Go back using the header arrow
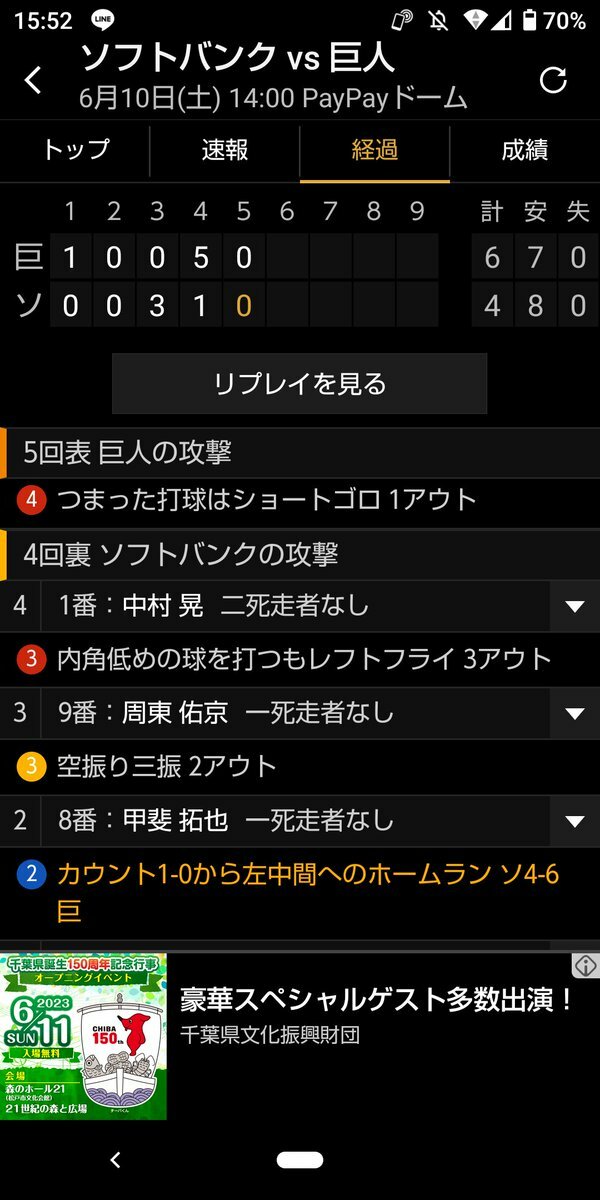Image resolution: width=600 pixels, height=1200 pixels. click(33, 81)
